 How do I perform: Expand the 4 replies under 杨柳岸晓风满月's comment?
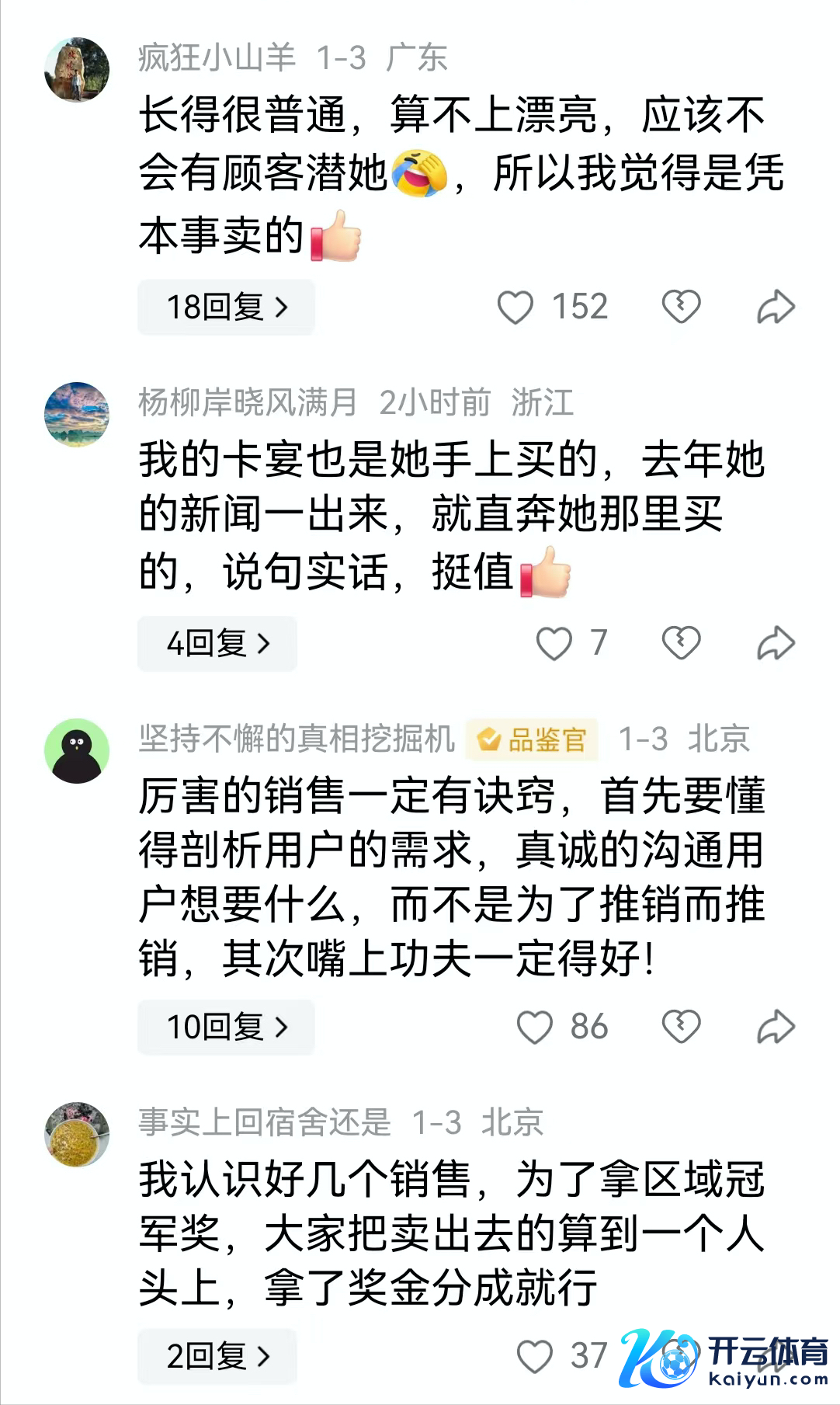(217, 643)
